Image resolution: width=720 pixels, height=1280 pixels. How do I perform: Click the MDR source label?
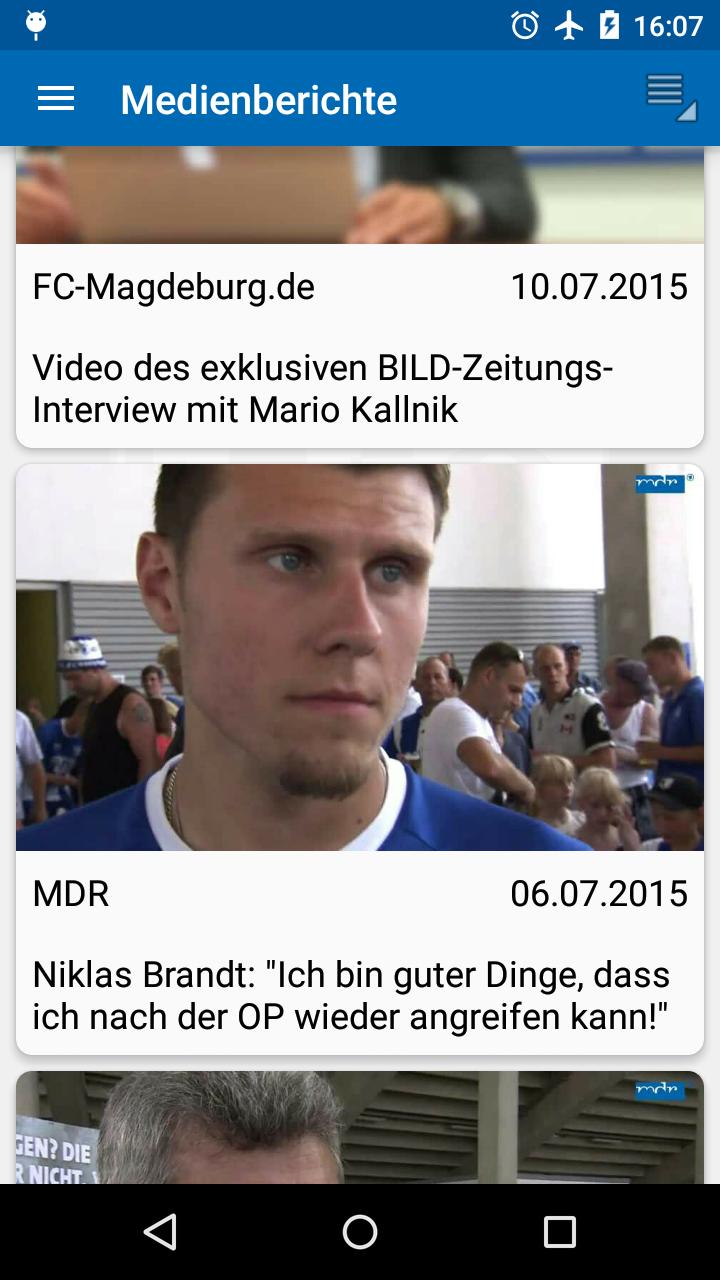pos(71,893)
